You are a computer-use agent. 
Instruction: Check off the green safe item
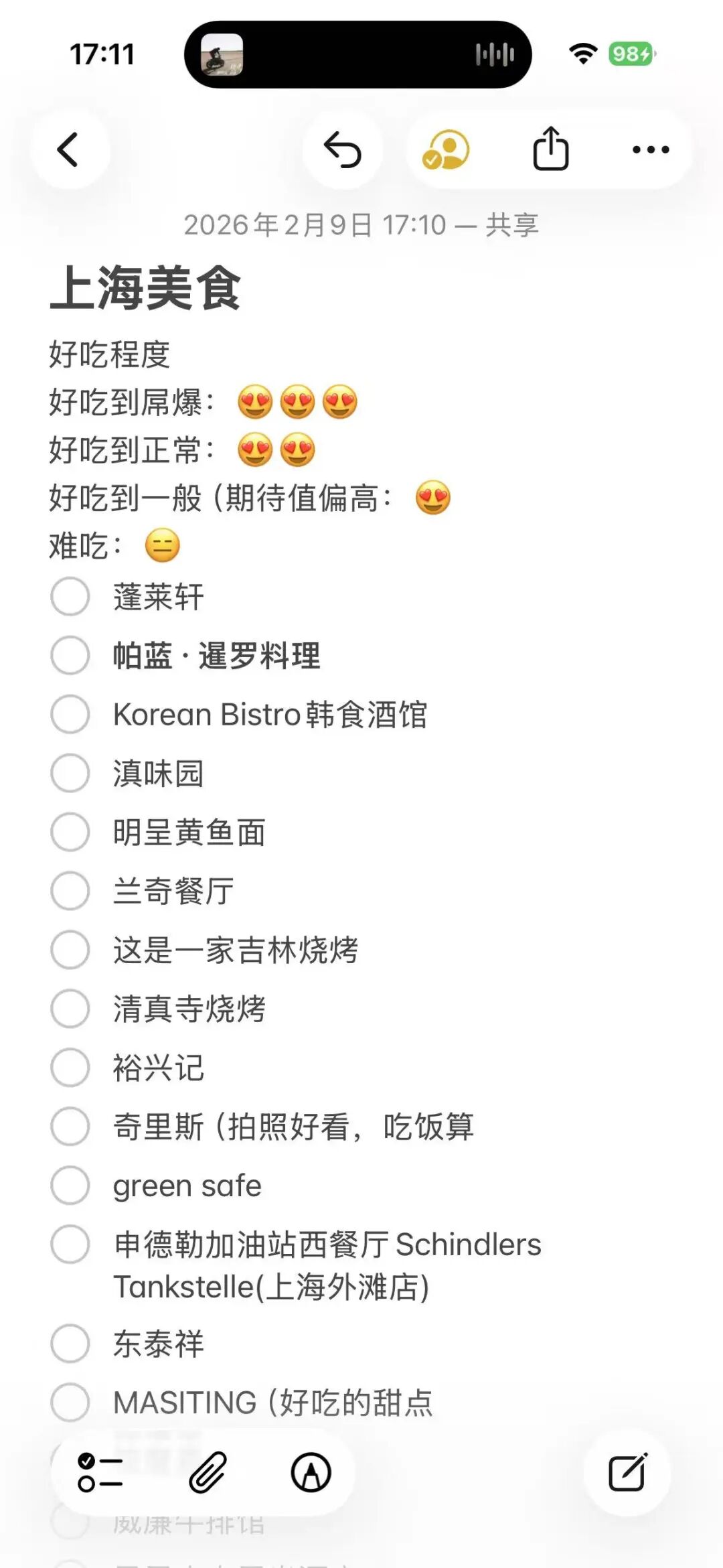tap(70, 1186)
